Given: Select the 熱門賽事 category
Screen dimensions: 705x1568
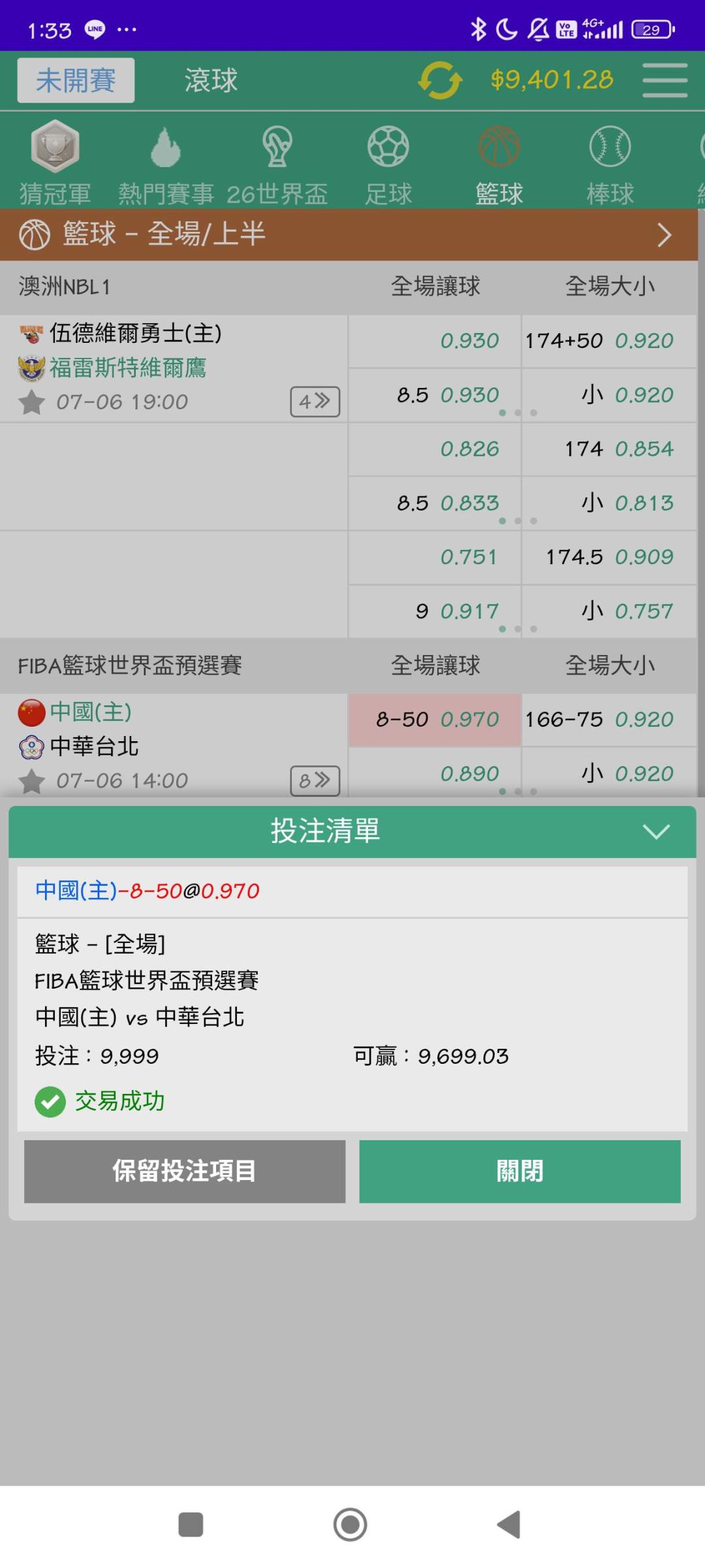Looking at the screenshot, I should click(166, 163).
